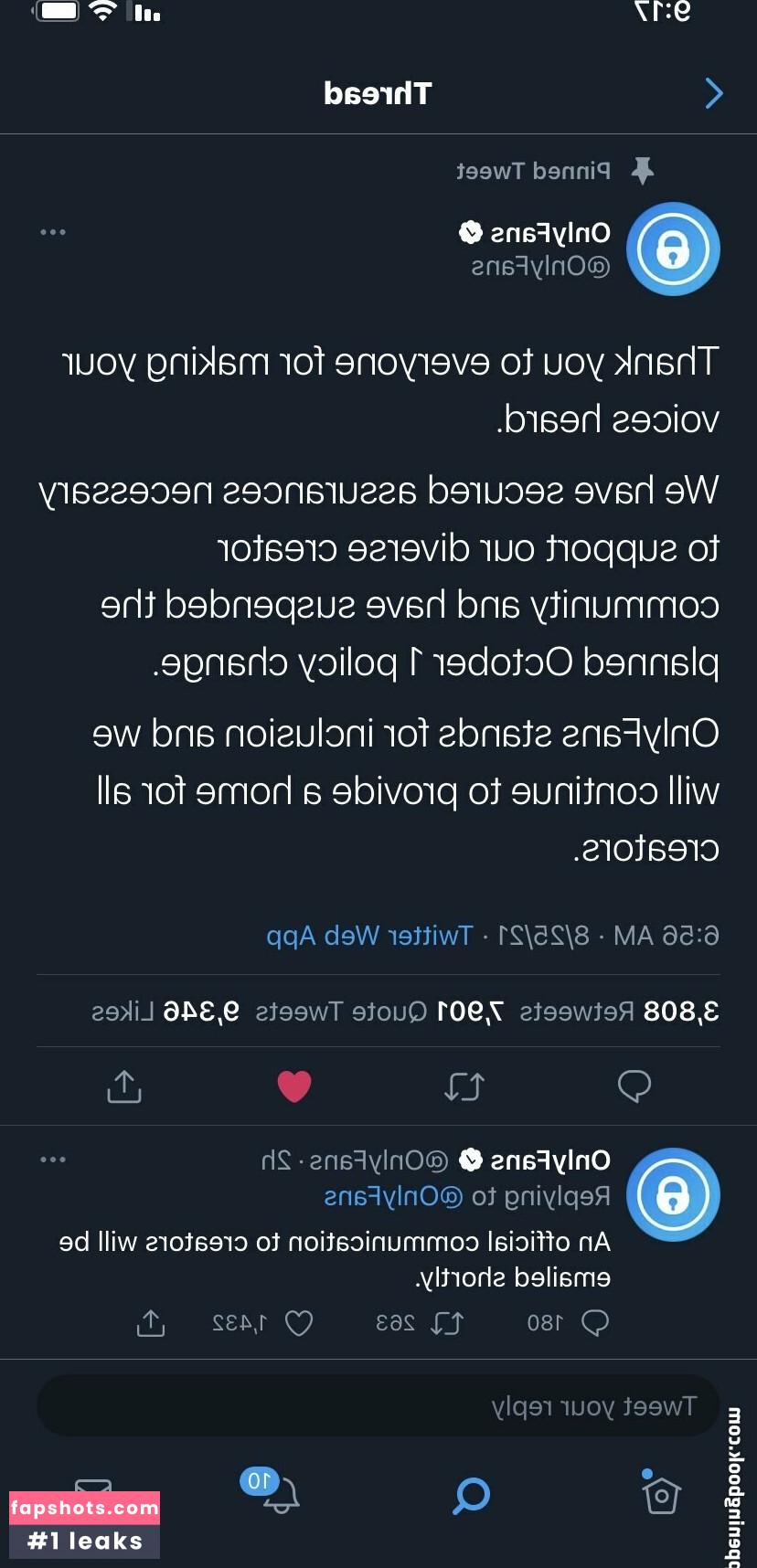This screenshot has height=1568, width=757.
Task: Unlike the pinned tweet via red heart
Action: click(x=294, y=1086)
